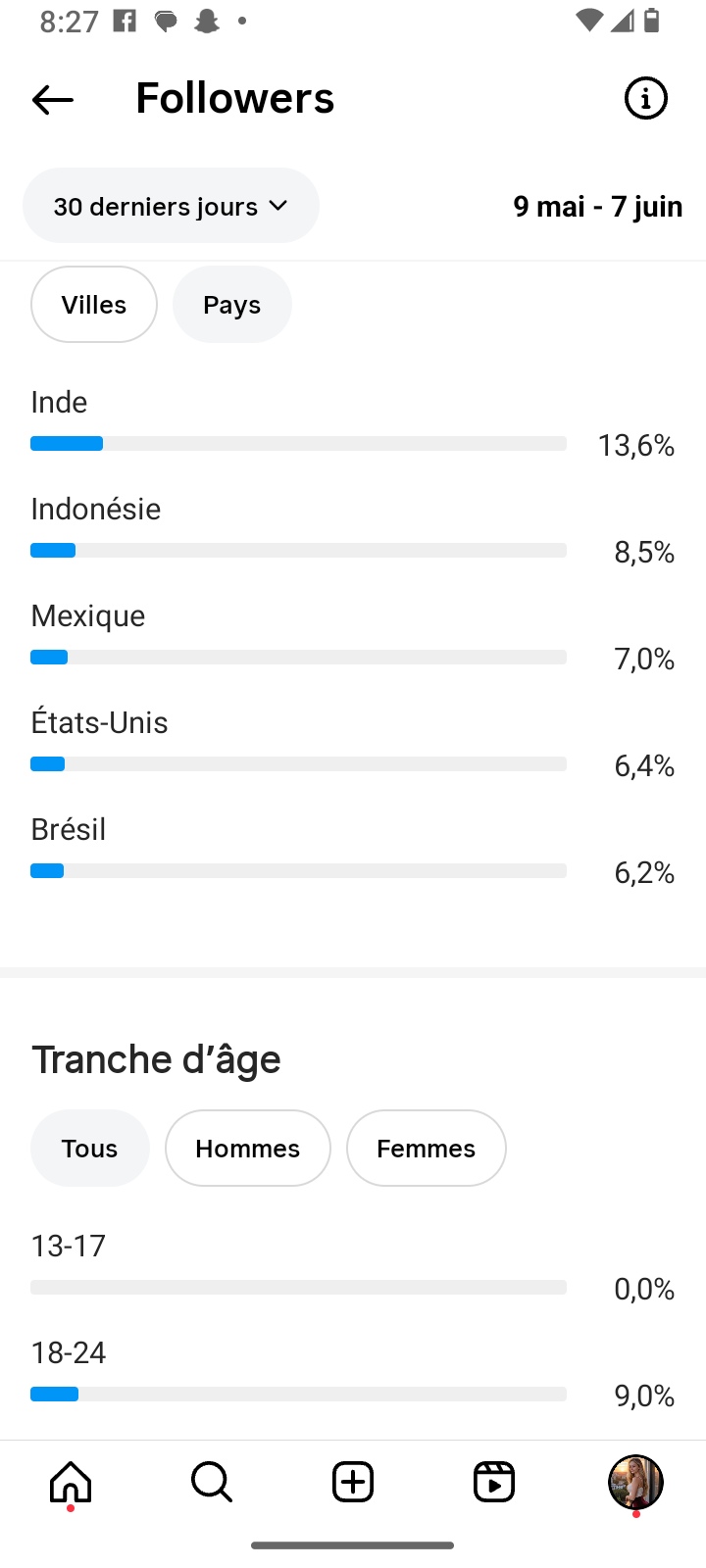Select the Tous age filter
This screenshot has width=706, height=1568.
click(90, 1149)
